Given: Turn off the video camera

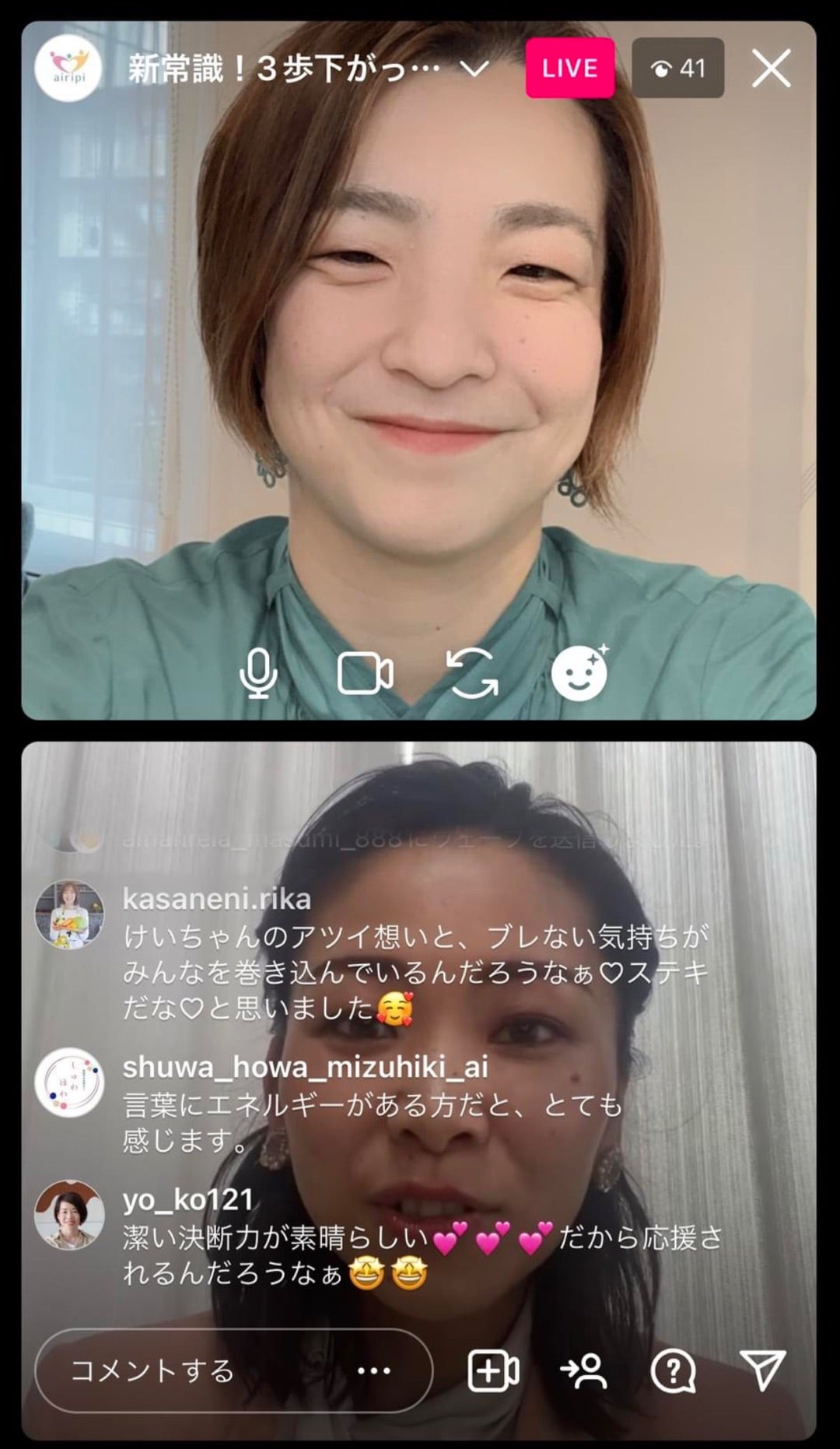Looking at the screenshot, I should pyautogui.click(x=365, y=673).
